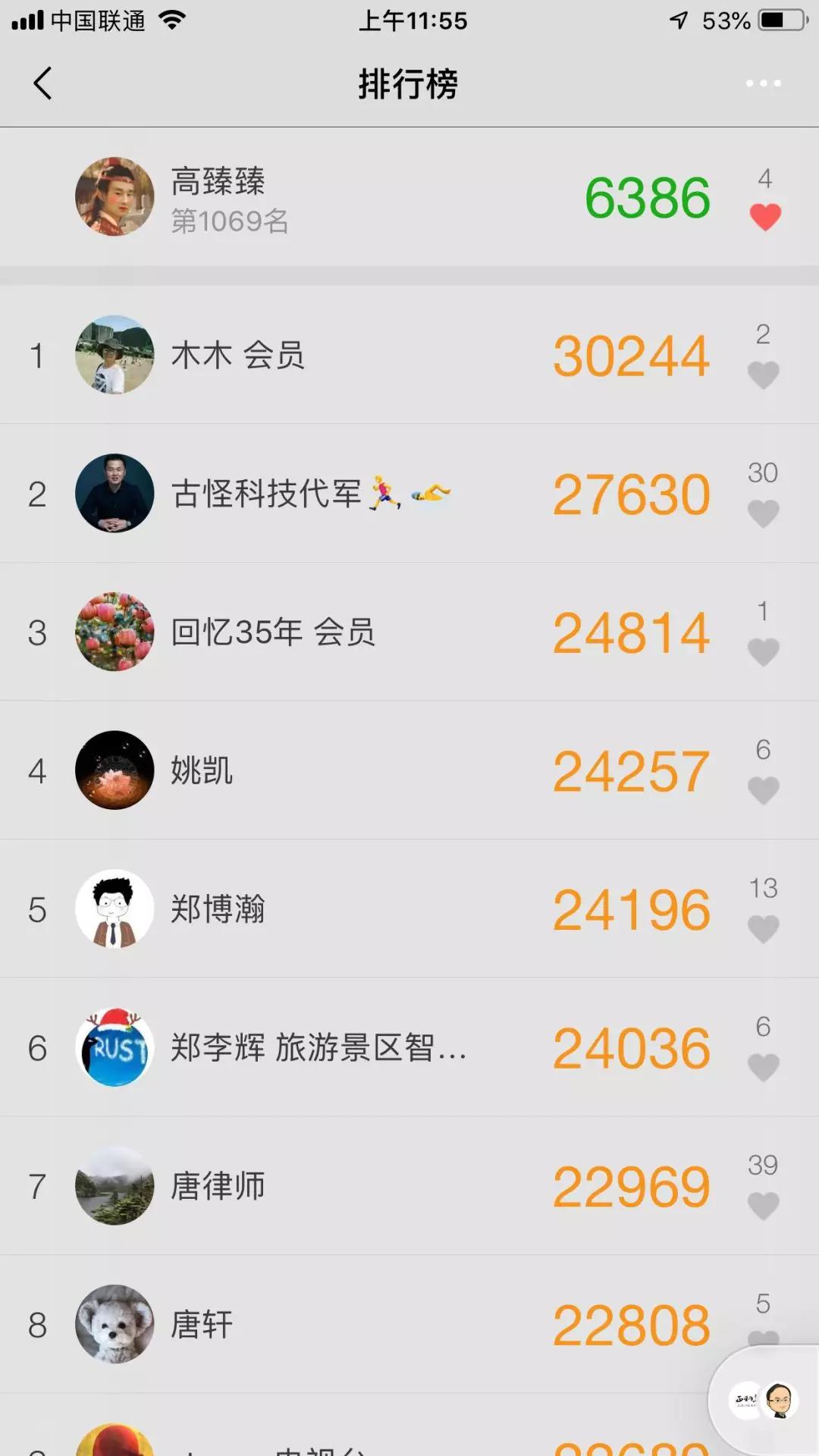Screen dimensions: 819x1456
Task: Open more options with the ellipsis icon
Action: click(762, 84)
